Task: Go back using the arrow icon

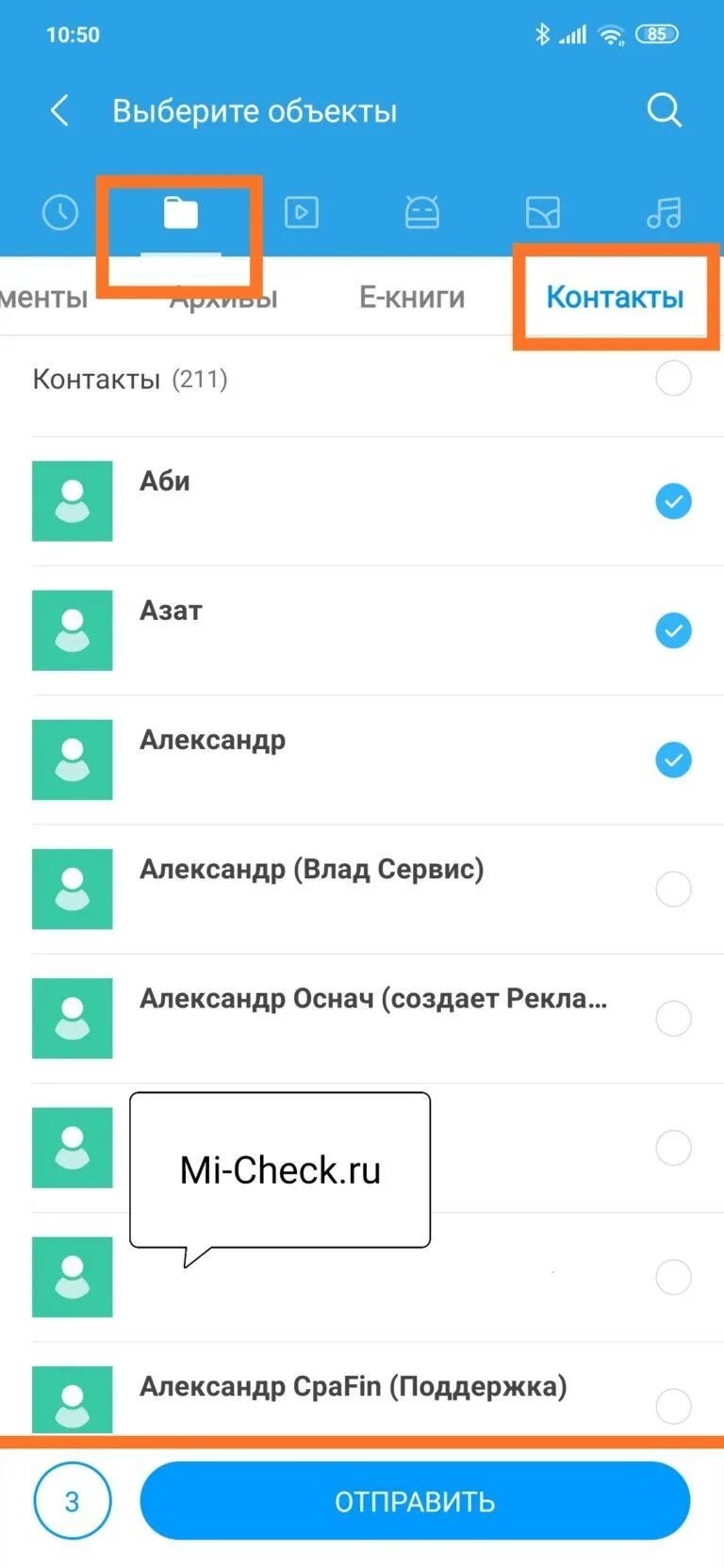Action: pos(59,110)
